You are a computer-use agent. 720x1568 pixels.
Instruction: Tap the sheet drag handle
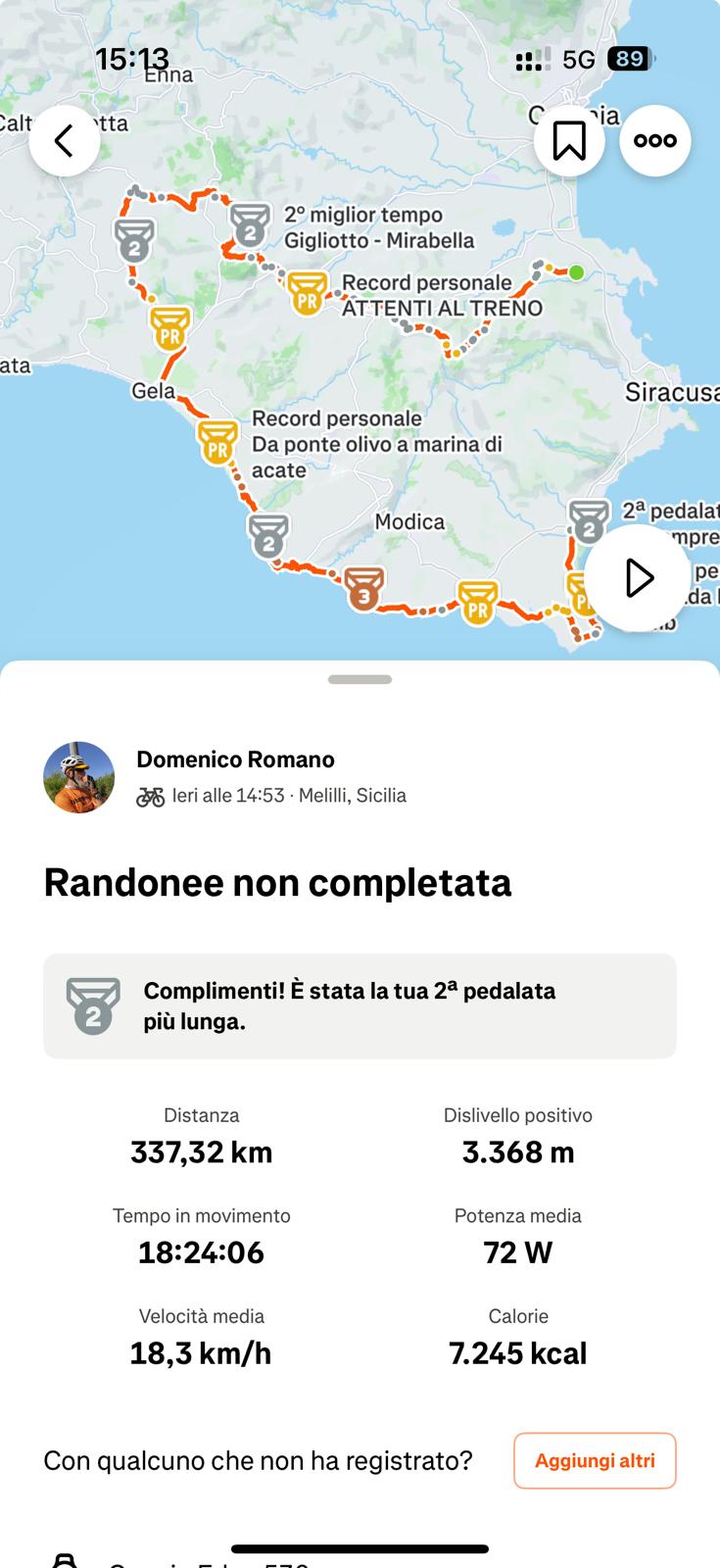[x=360, y=679]
